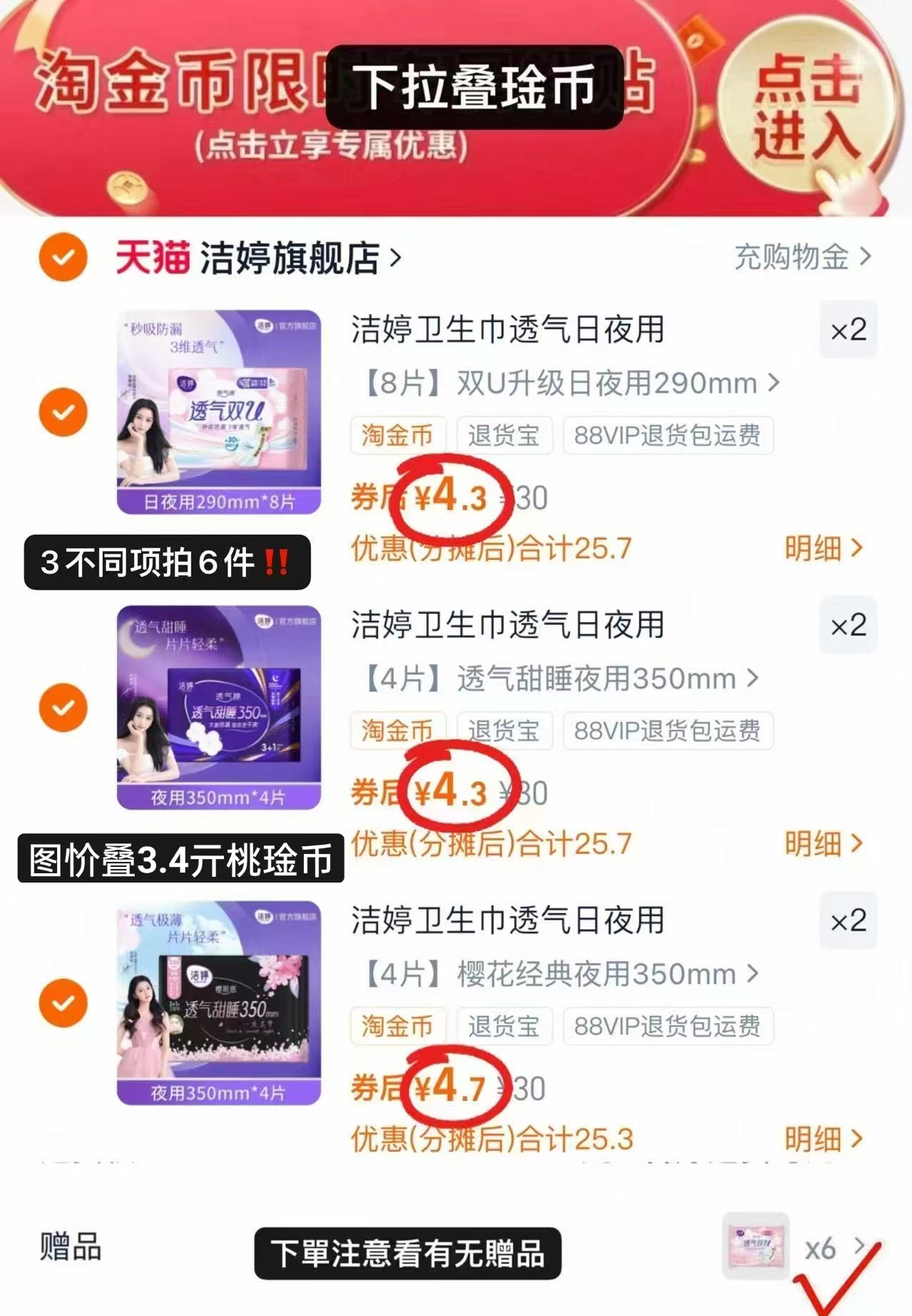This screenshot has height=1316, width=912.
Task: Tap the 淘金币 tag on the first item
Action: click(x=397, y=436)
